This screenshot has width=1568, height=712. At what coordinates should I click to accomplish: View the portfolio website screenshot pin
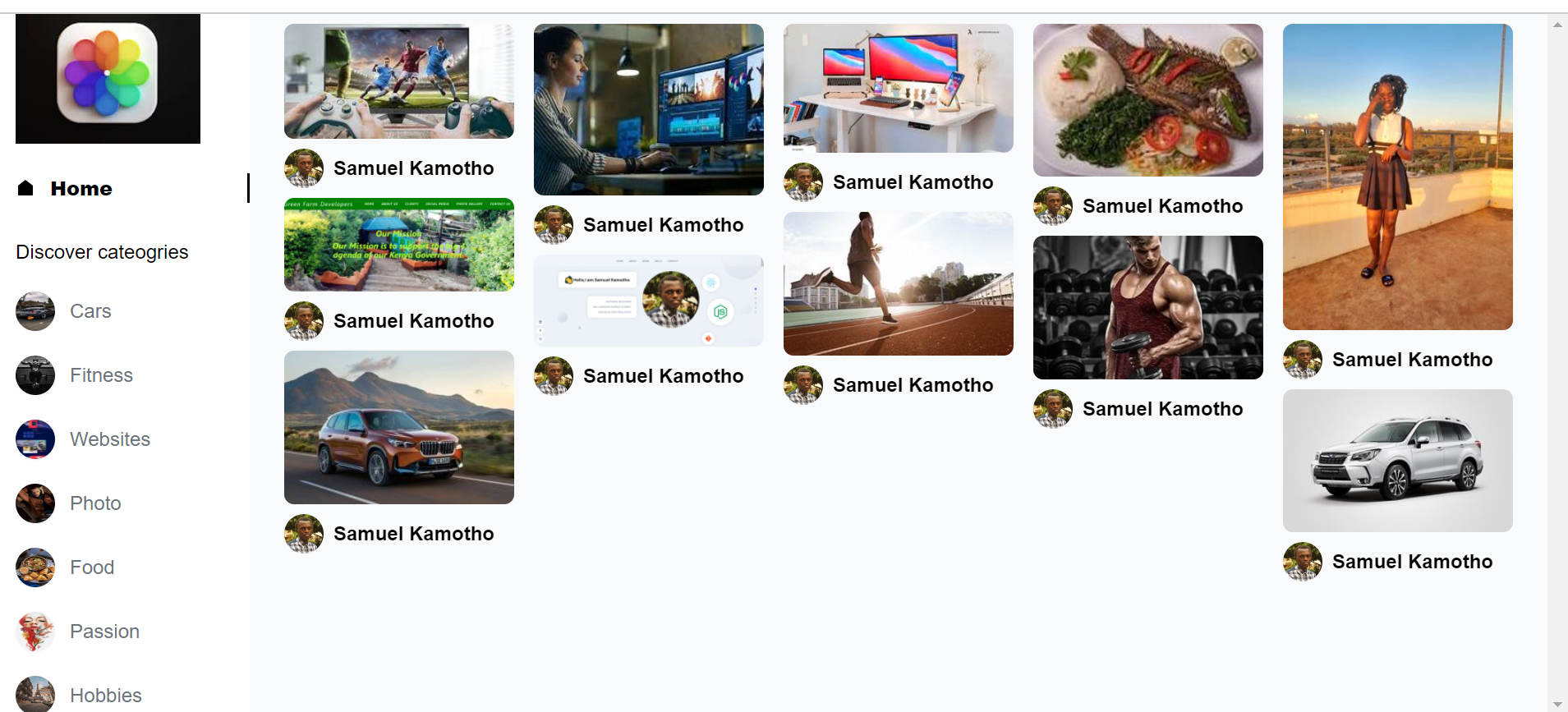click(648, 301)
